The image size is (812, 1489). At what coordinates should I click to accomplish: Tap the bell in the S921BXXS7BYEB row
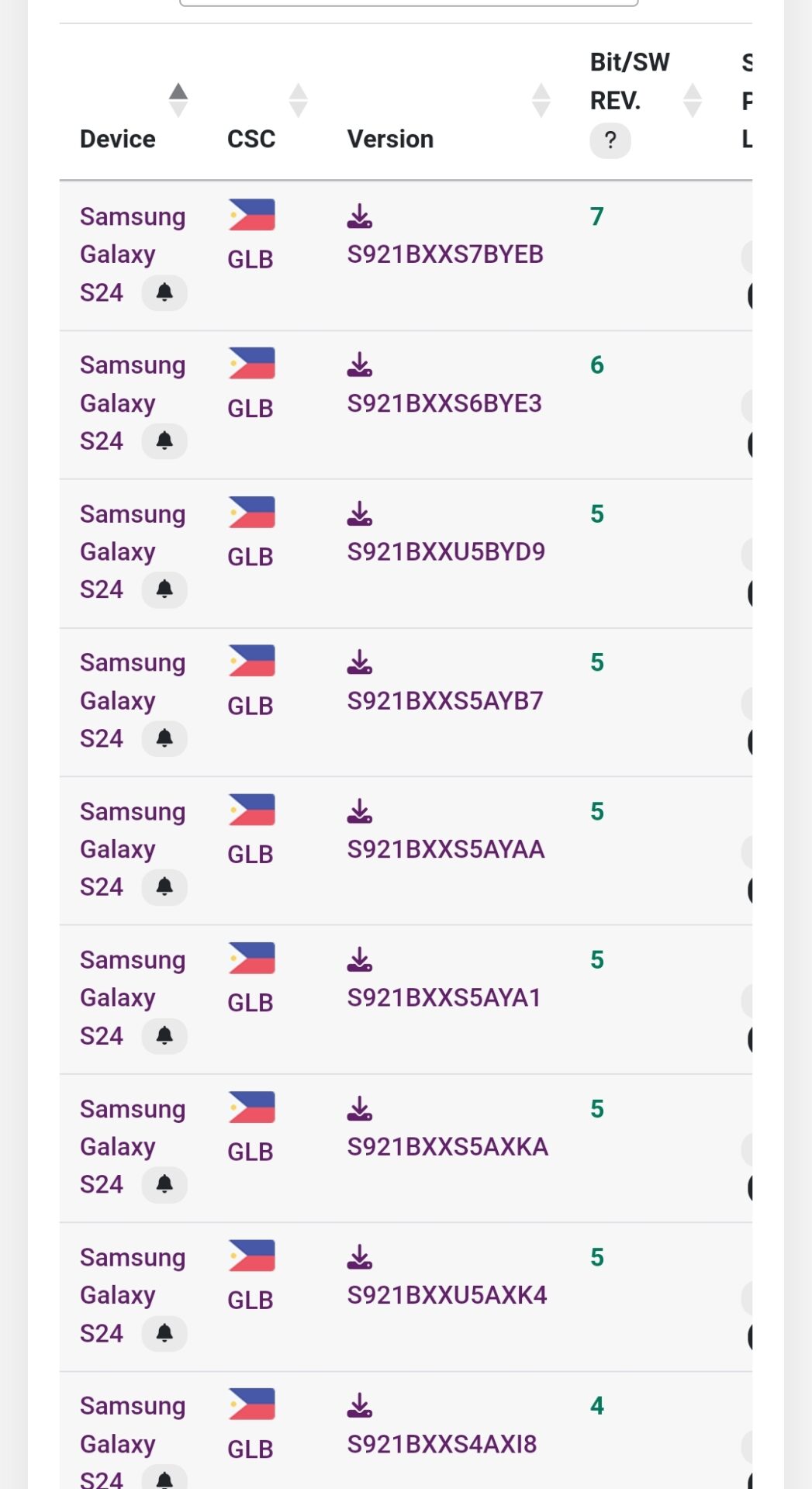coord(164,293)
